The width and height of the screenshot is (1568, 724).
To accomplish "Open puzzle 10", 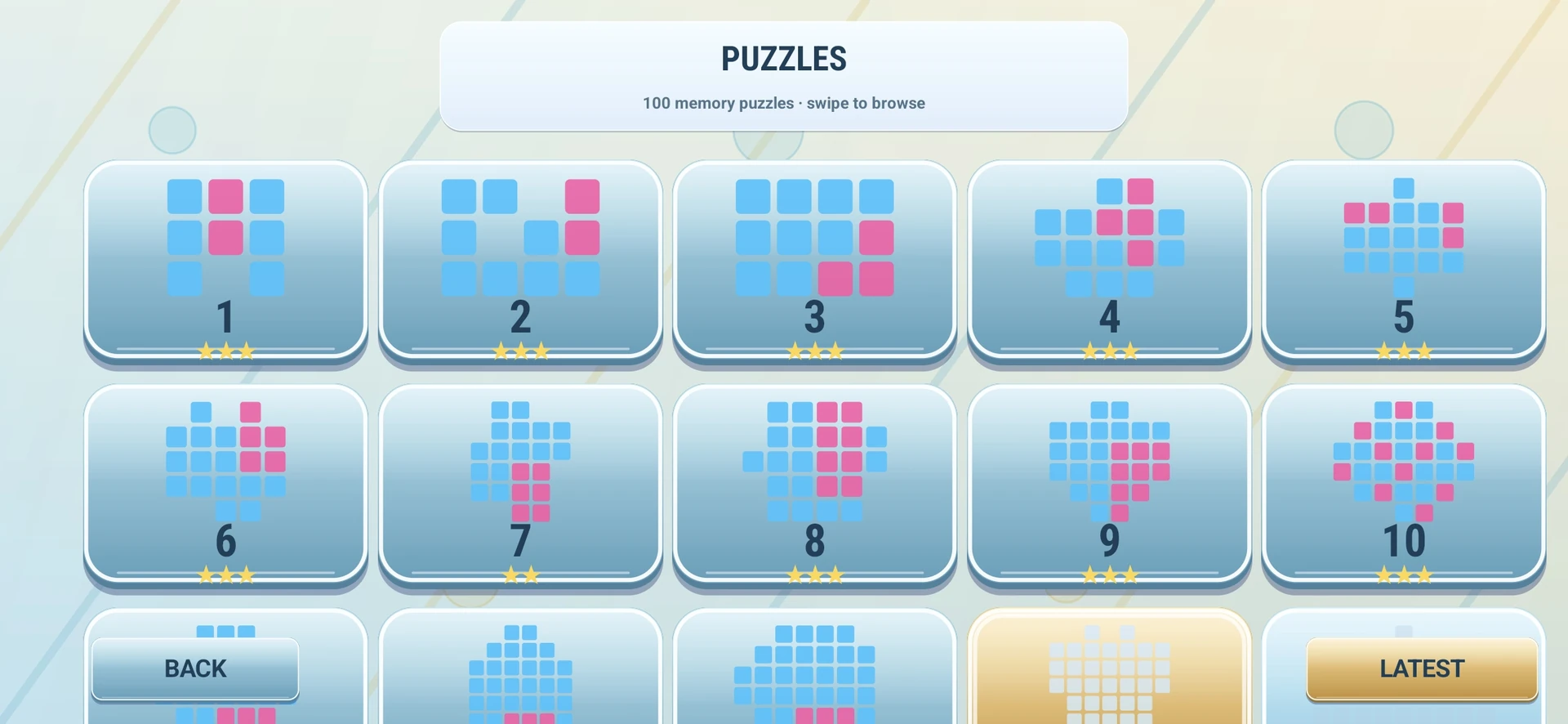I will pos(1403,484).
